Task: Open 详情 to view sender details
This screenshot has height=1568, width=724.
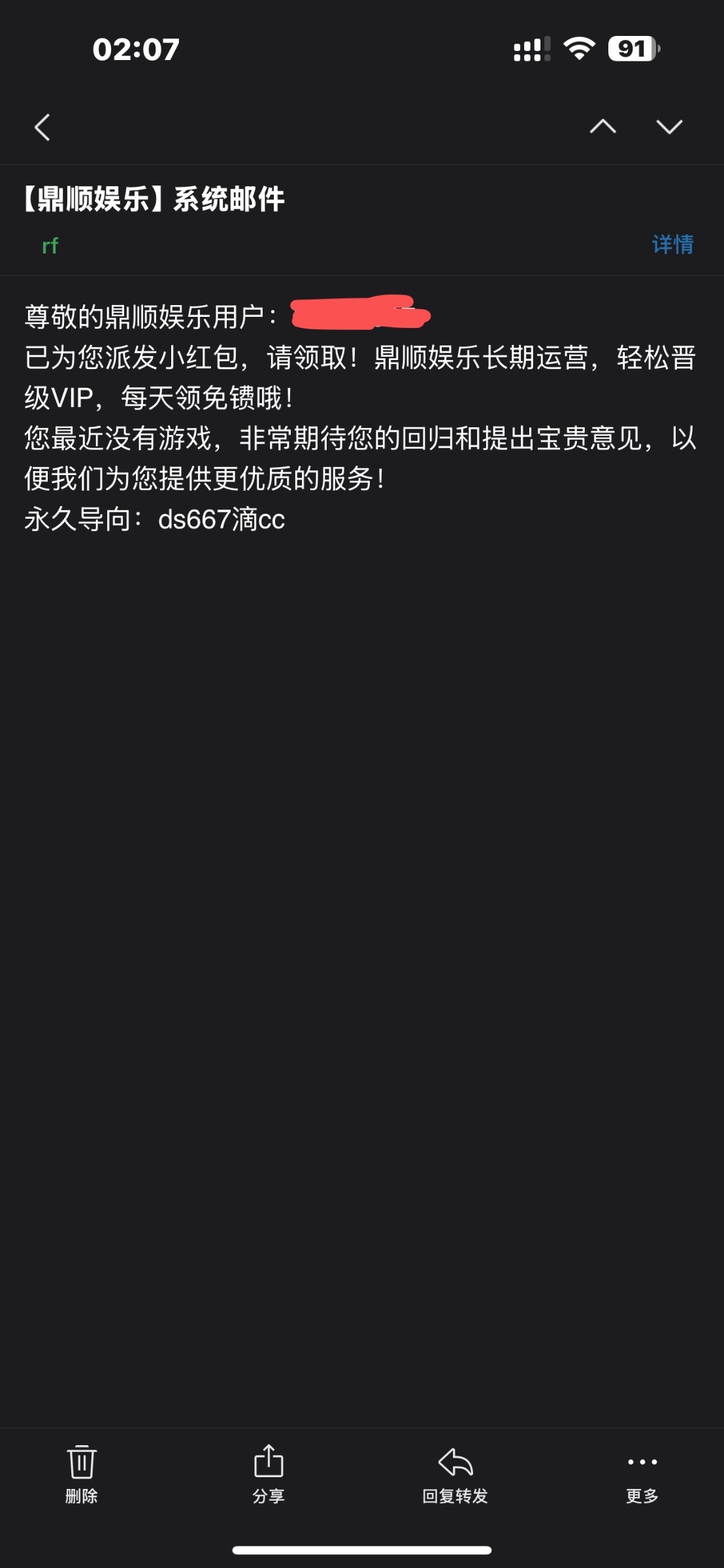Action: 672,244
